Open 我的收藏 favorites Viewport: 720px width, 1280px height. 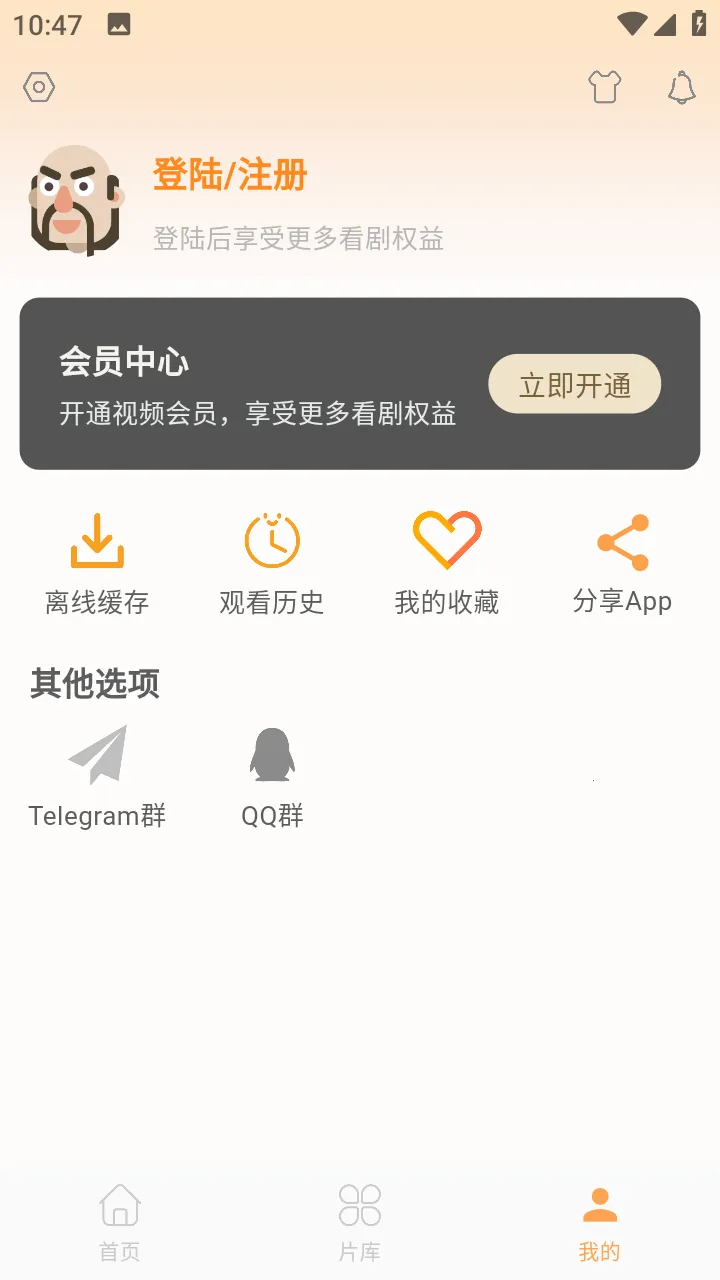[447, 564]
